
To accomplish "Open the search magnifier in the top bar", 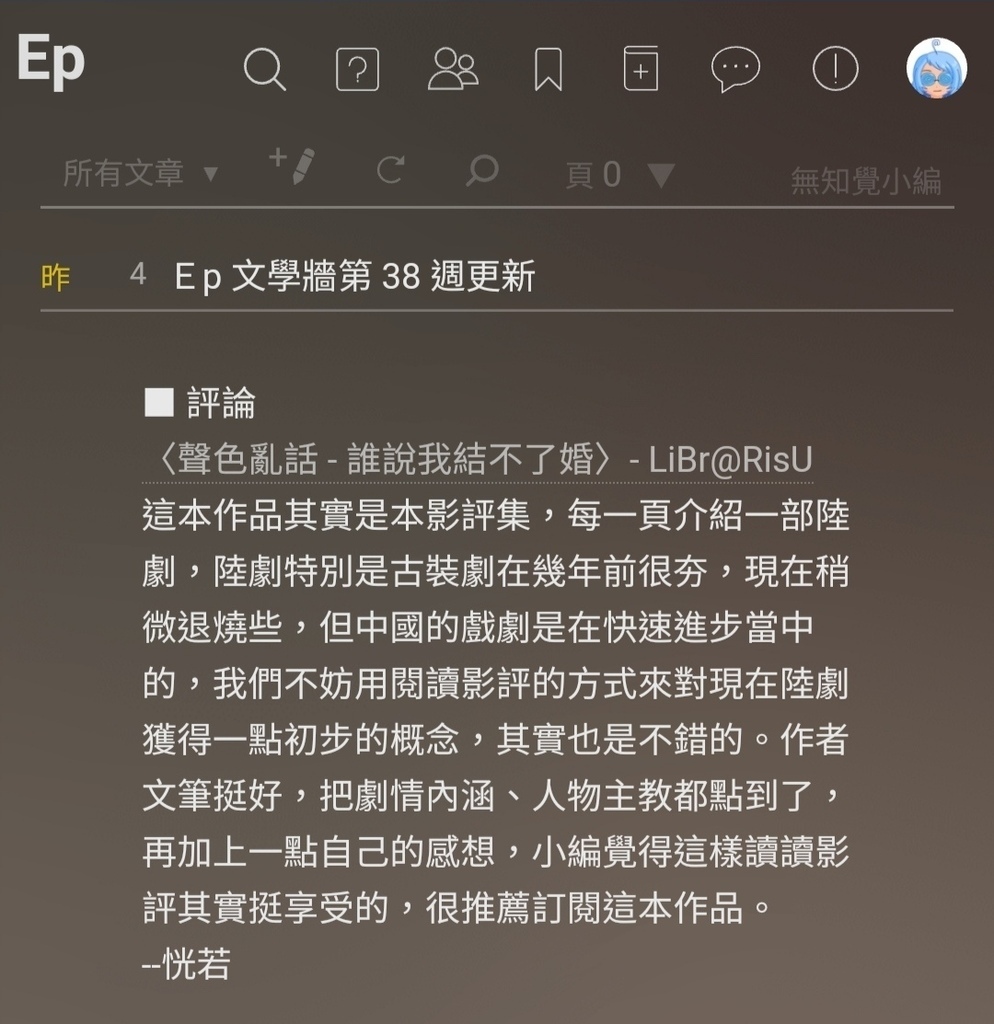I will point(265,70).
